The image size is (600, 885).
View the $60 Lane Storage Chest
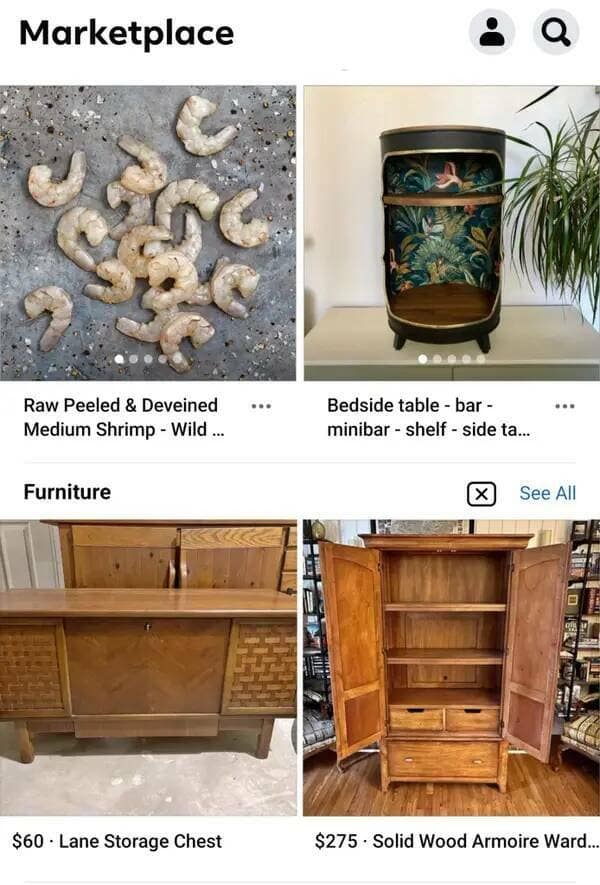pos(148,668)
